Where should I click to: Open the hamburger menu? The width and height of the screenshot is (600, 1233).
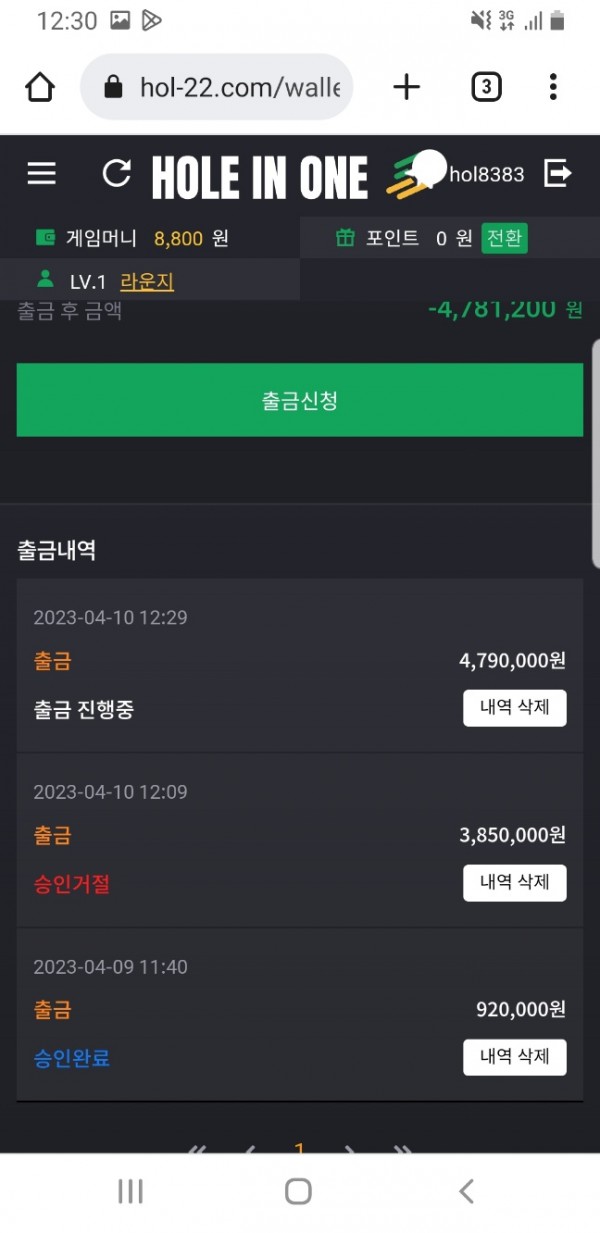(41, 174)
